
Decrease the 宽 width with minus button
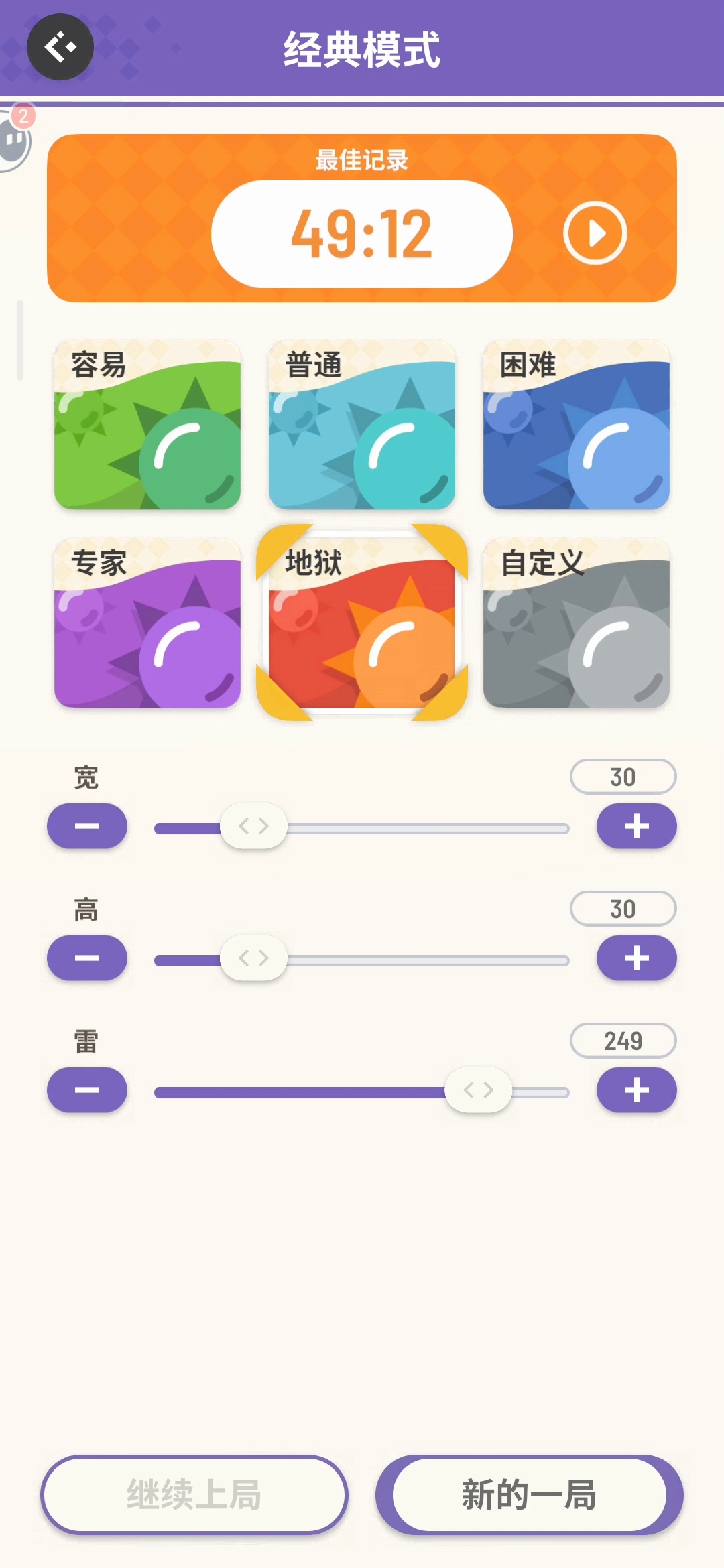(87, 826)
